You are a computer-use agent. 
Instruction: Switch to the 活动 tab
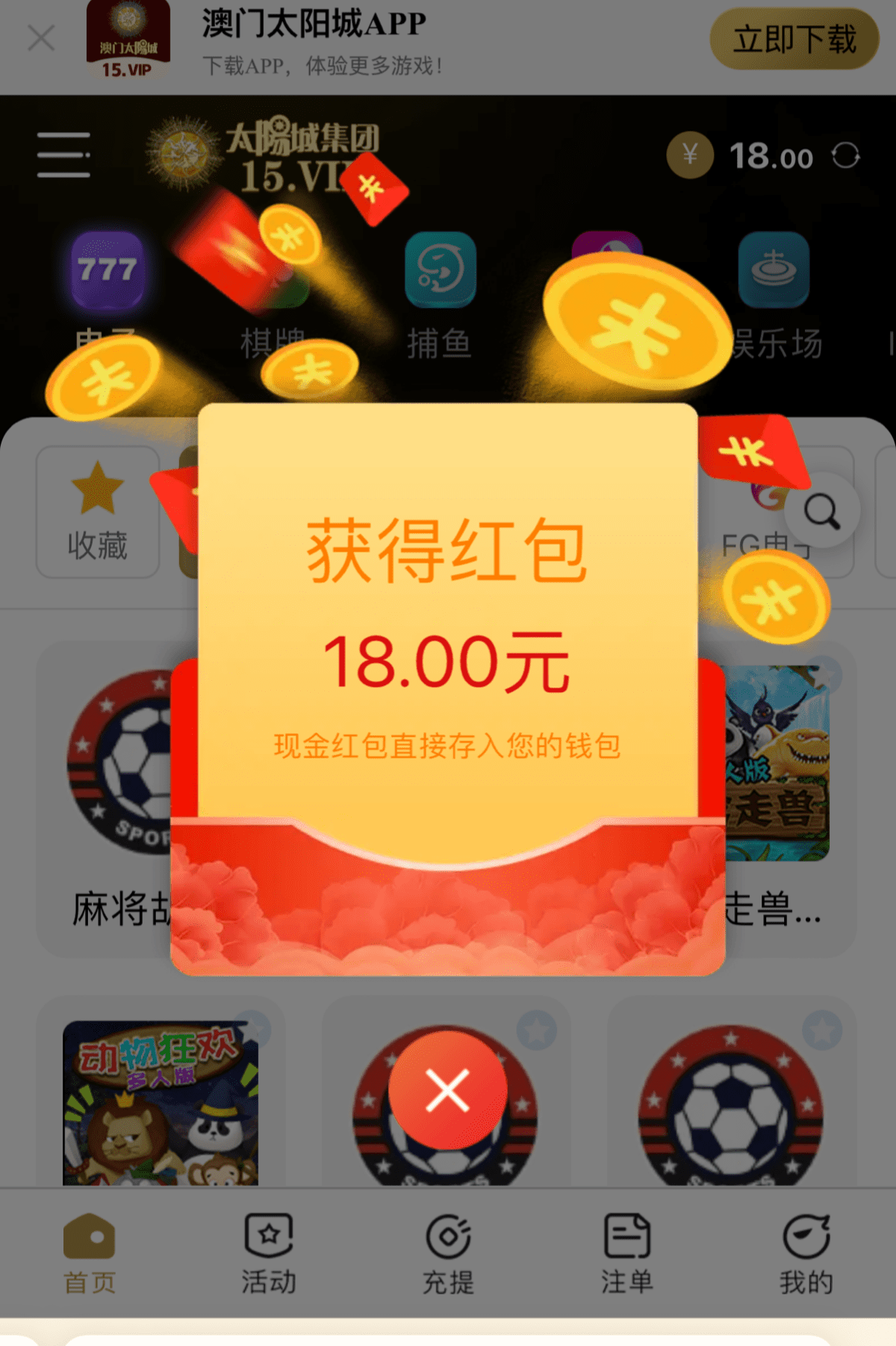[x=269, y=1254]
